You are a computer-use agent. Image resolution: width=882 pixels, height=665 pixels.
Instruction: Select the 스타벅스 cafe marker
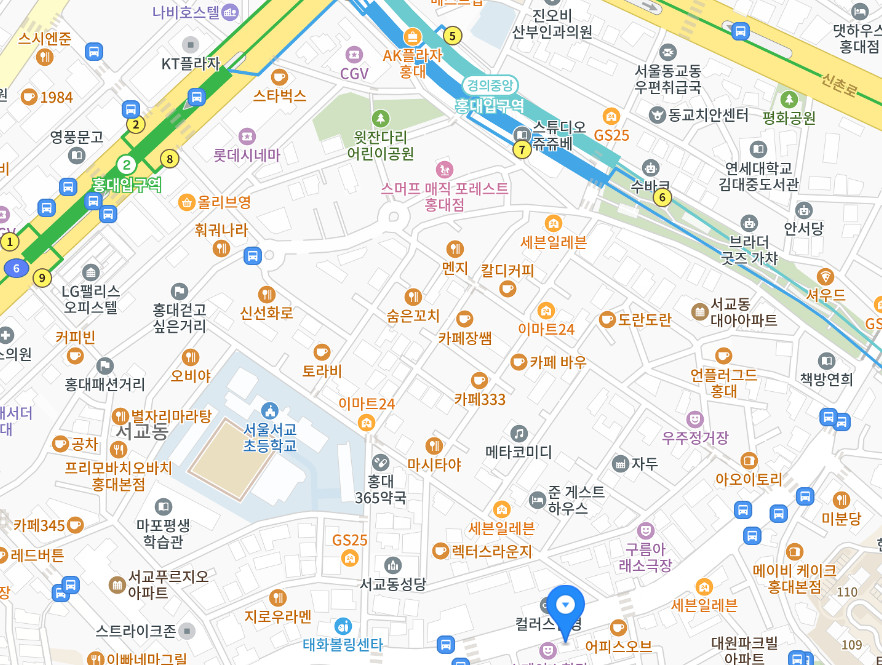pyautogui.click(x=279, y=77)
